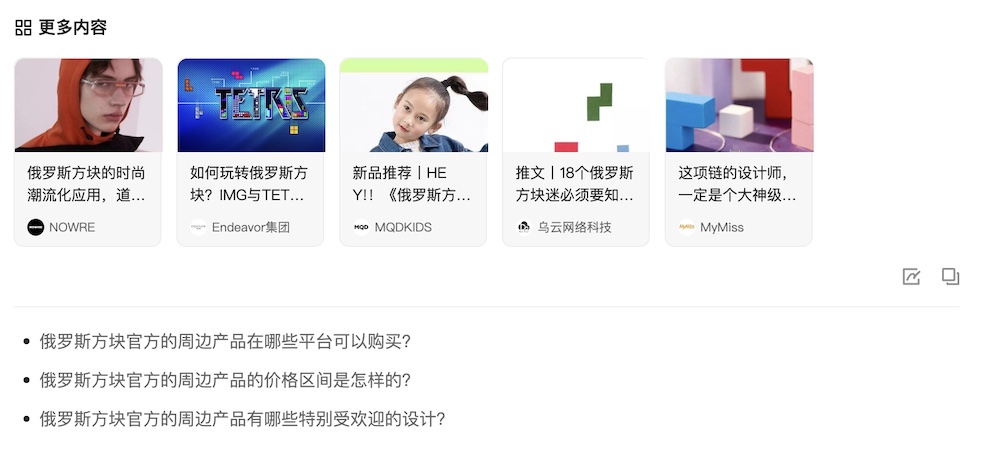The width and height of the screenshot is (1000, 457).
Task: Open the 乌云网络科技 Tetris fans article
Action: coord(576,152)
